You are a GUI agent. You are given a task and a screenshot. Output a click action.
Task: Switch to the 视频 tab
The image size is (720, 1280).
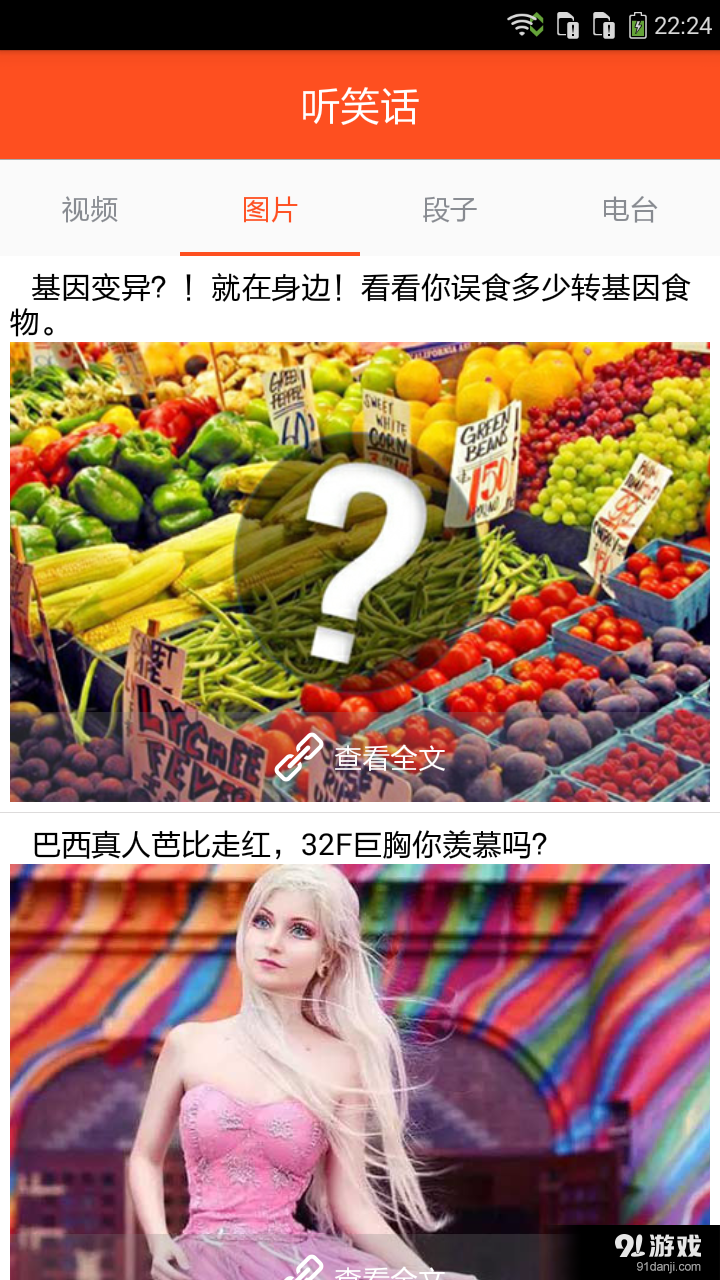click(x=90, y=210)
